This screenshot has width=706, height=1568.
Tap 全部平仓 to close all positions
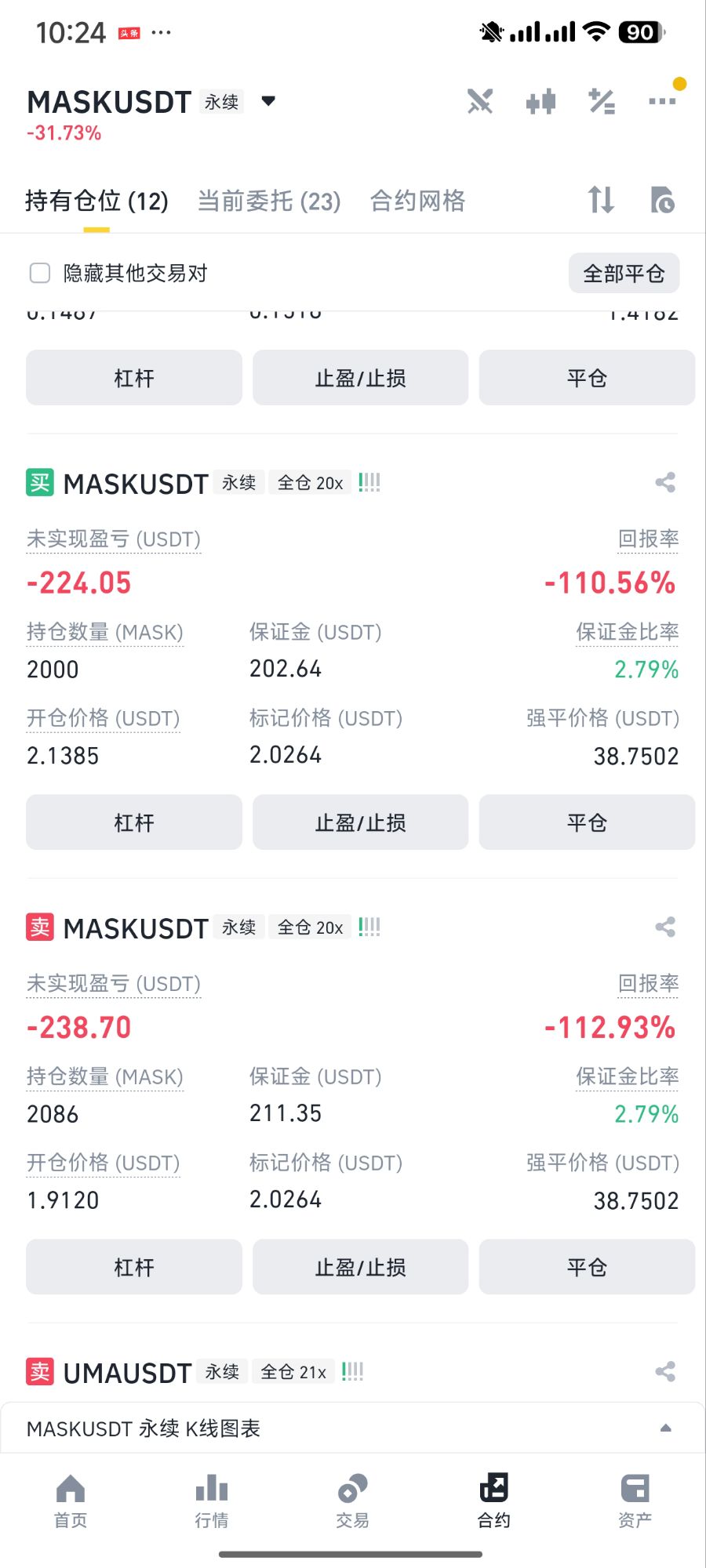624,274
